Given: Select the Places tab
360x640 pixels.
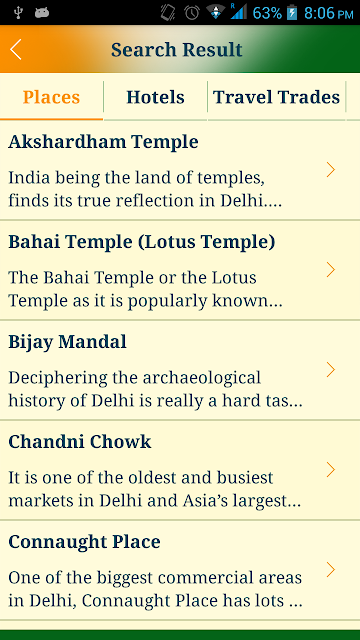Looking at the screenshot, I should pos(51,97).
